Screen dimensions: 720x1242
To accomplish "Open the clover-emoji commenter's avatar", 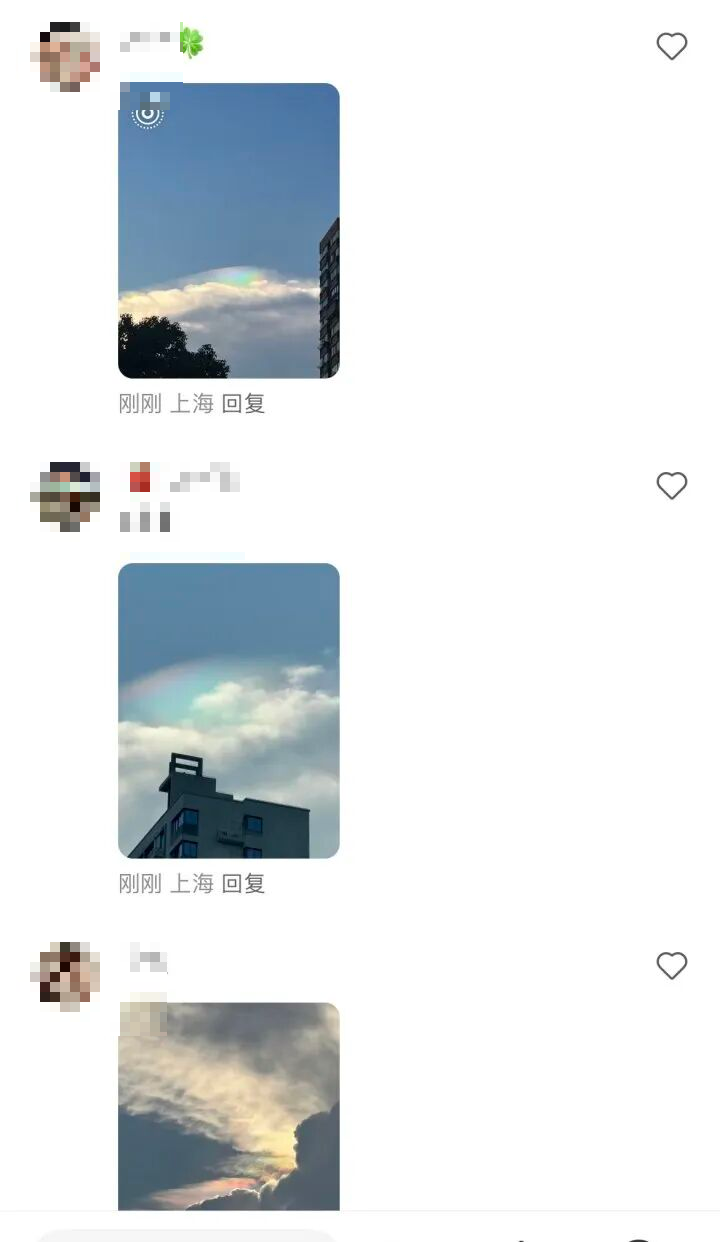I will [x=66, y=57].
